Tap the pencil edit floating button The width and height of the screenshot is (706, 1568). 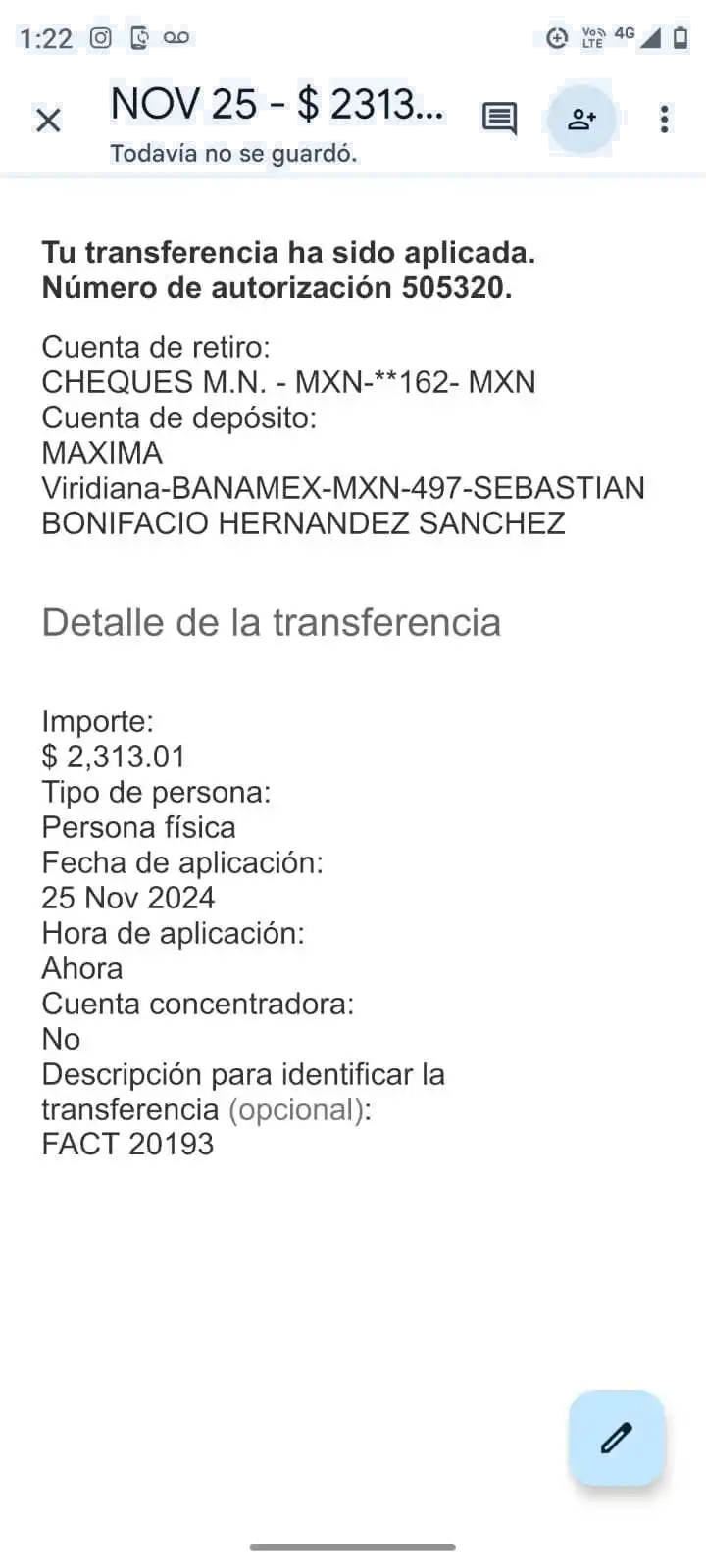[617, 1438]
